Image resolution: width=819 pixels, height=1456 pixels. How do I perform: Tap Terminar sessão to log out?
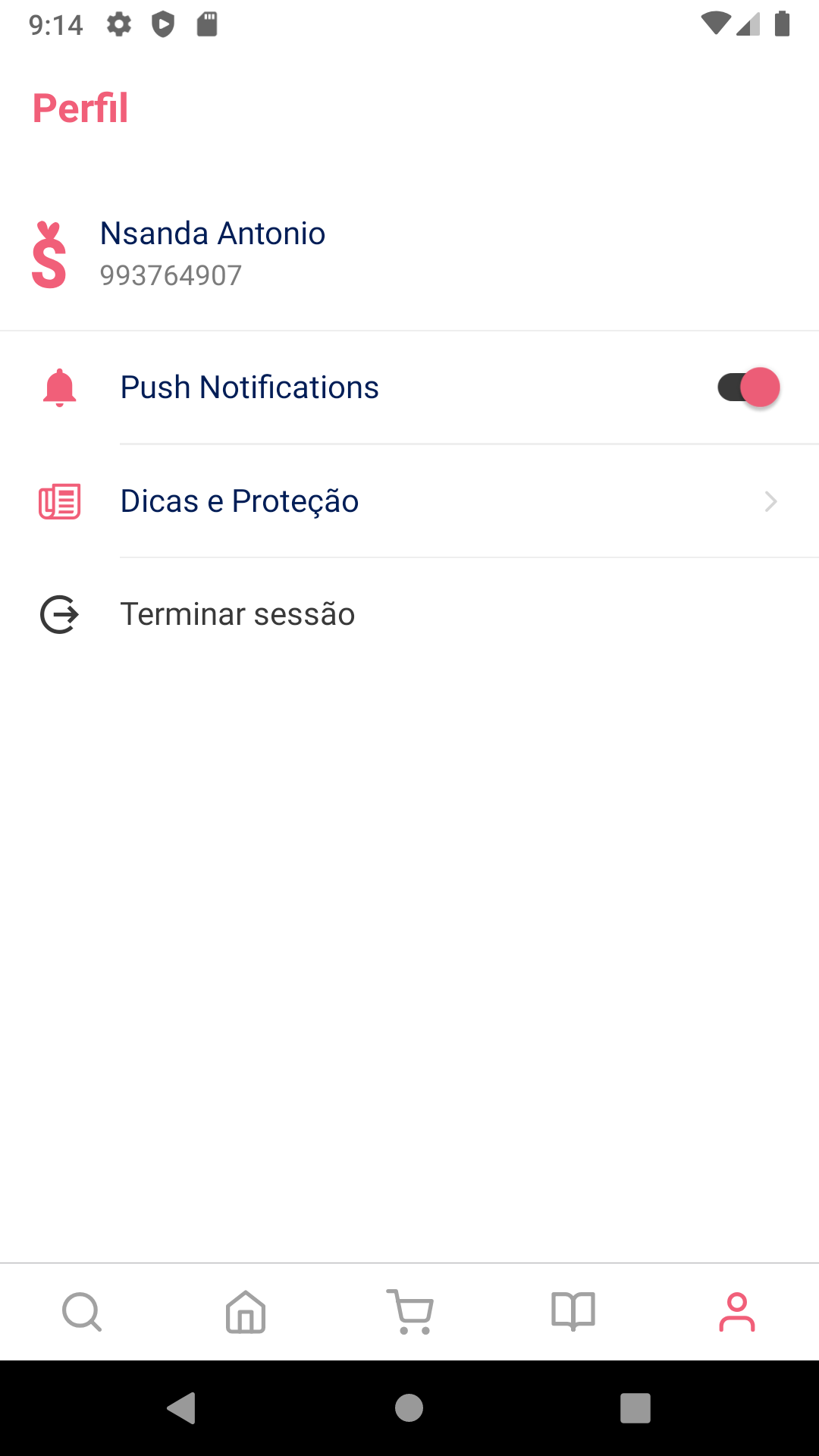pyautogui.click(x=409, y=614)
